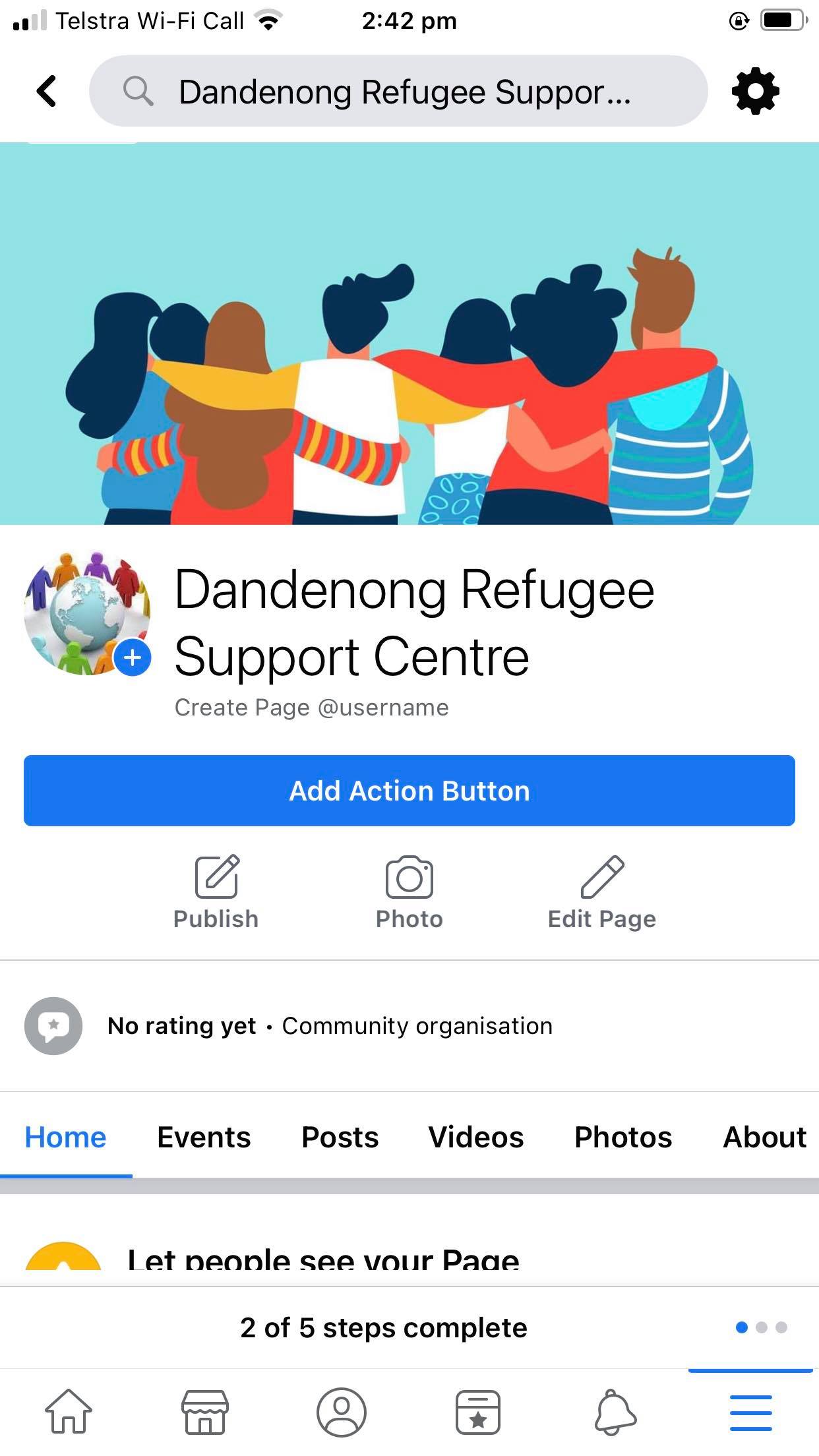
Task: Open the No rating yet row
Action: [x=330, y=1026]
